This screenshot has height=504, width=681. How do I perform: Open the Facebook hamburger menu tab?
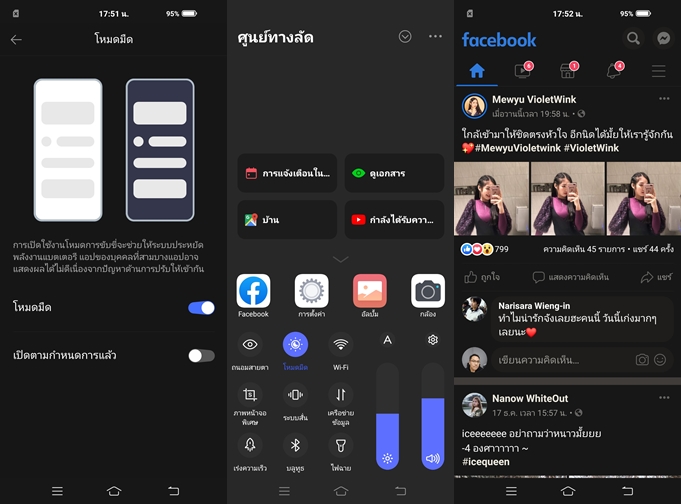coord(658,71)
